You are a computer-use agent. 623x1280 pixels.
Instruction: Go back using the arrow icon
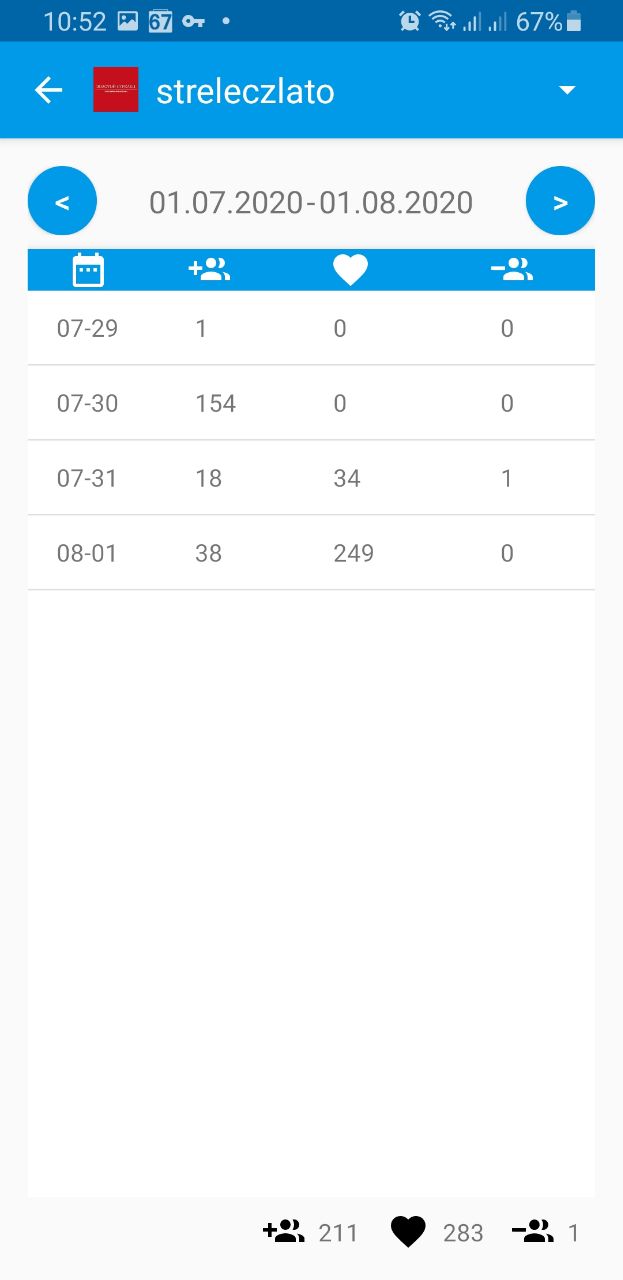click(48, 90)
